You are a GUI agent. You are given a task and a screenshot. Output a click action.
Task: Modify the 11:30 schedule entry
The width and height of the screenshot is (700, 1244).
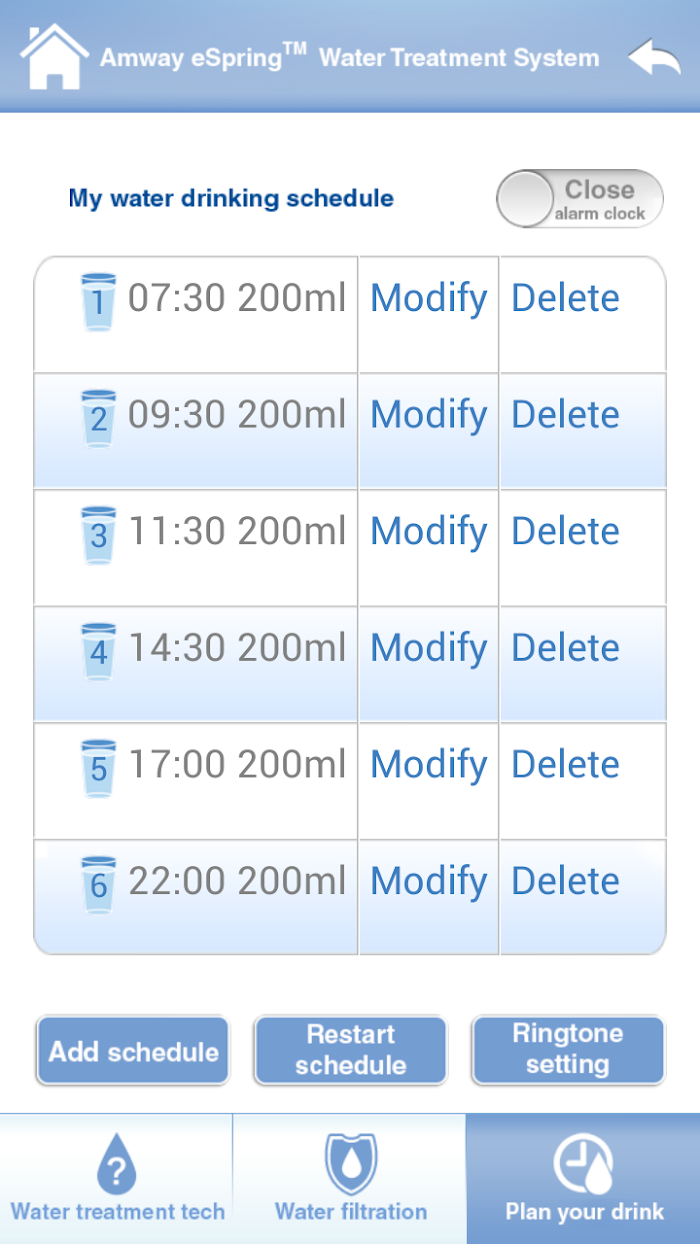[429, 531]
